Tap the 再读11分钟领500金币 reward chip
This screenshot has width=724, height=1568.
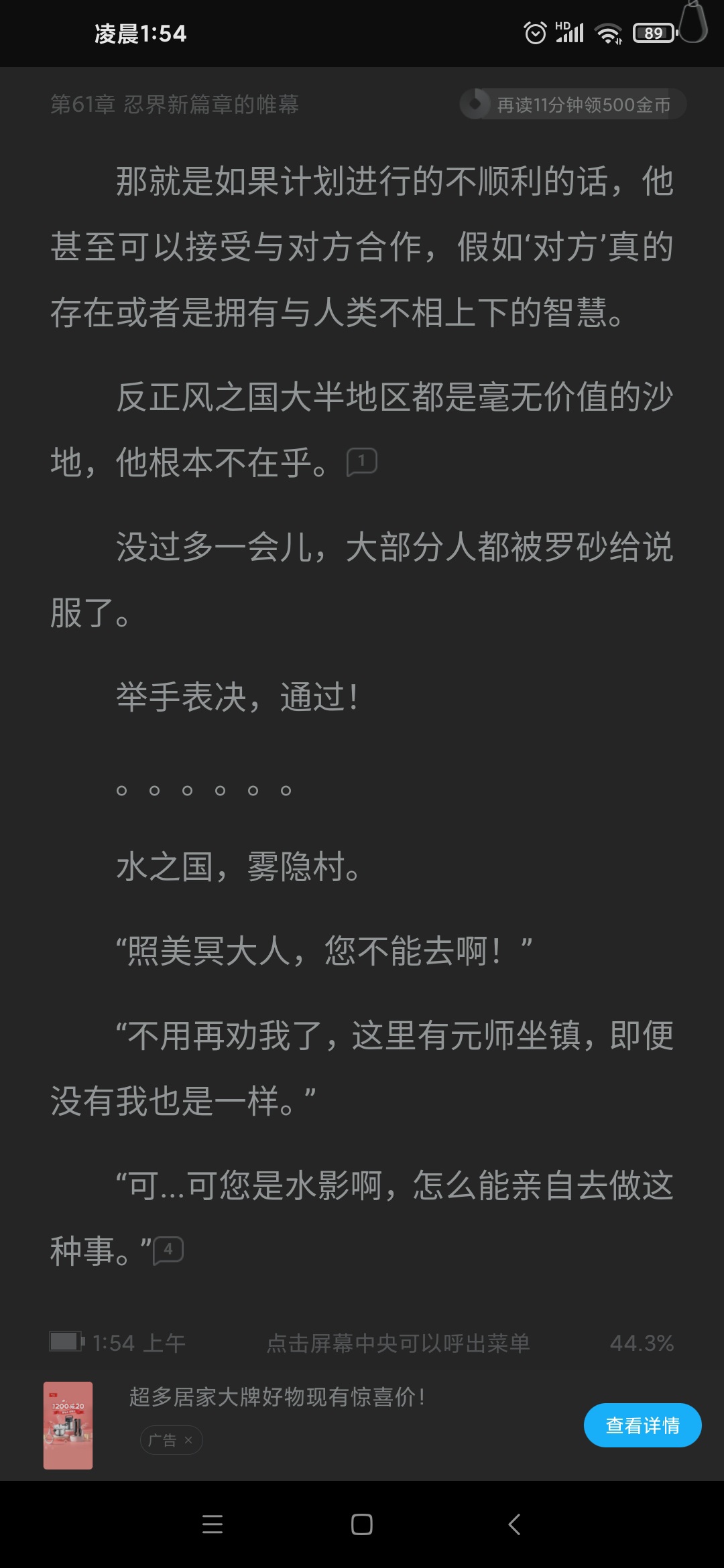(573, 105)
